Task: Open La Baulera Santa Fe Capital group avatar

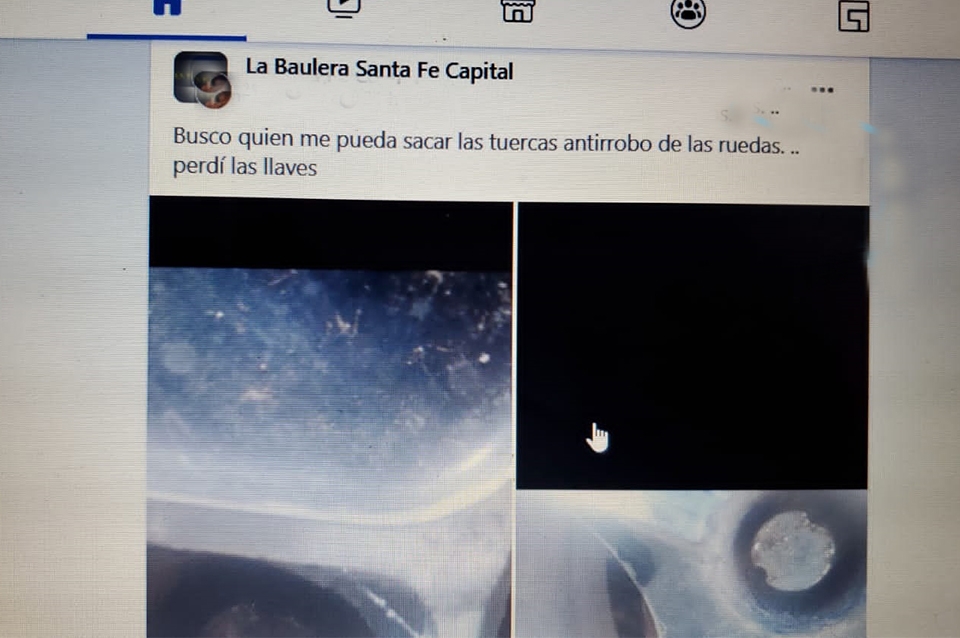Action: pos(201,79)
